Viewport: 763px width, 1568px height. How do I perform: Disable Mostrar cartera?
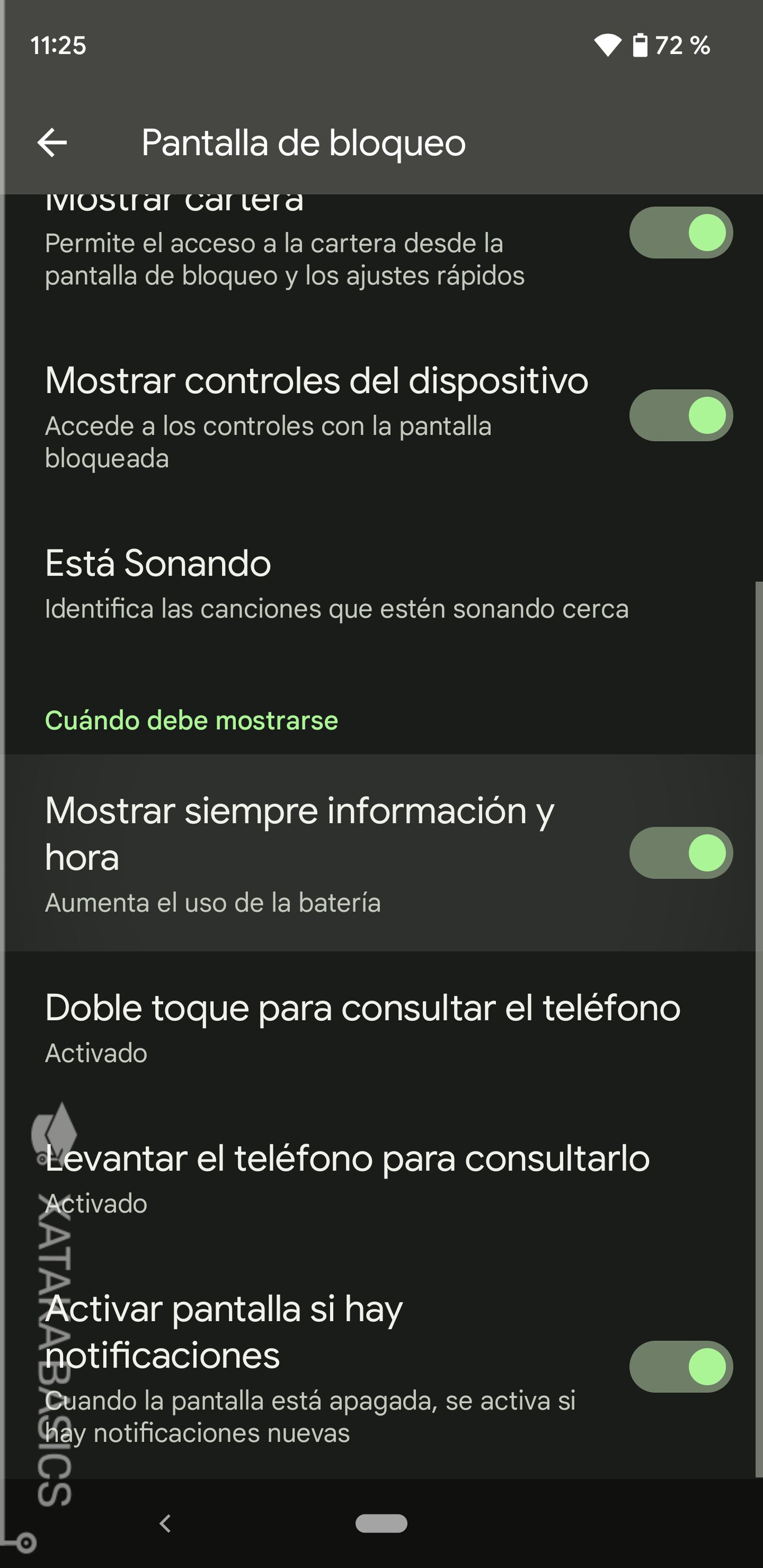[x=681, y=232]
